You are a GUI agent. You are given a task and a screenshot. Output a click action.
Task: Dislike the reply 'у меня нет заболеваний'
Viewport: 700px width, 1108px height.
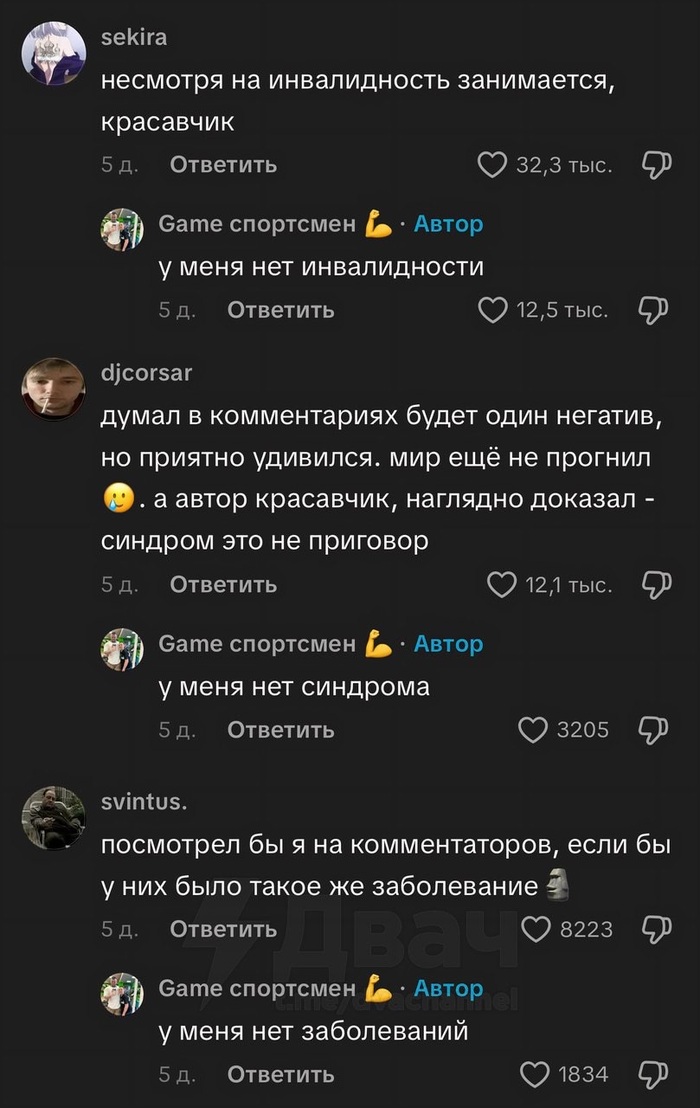pyautogui.click(x=653, y=1075)
